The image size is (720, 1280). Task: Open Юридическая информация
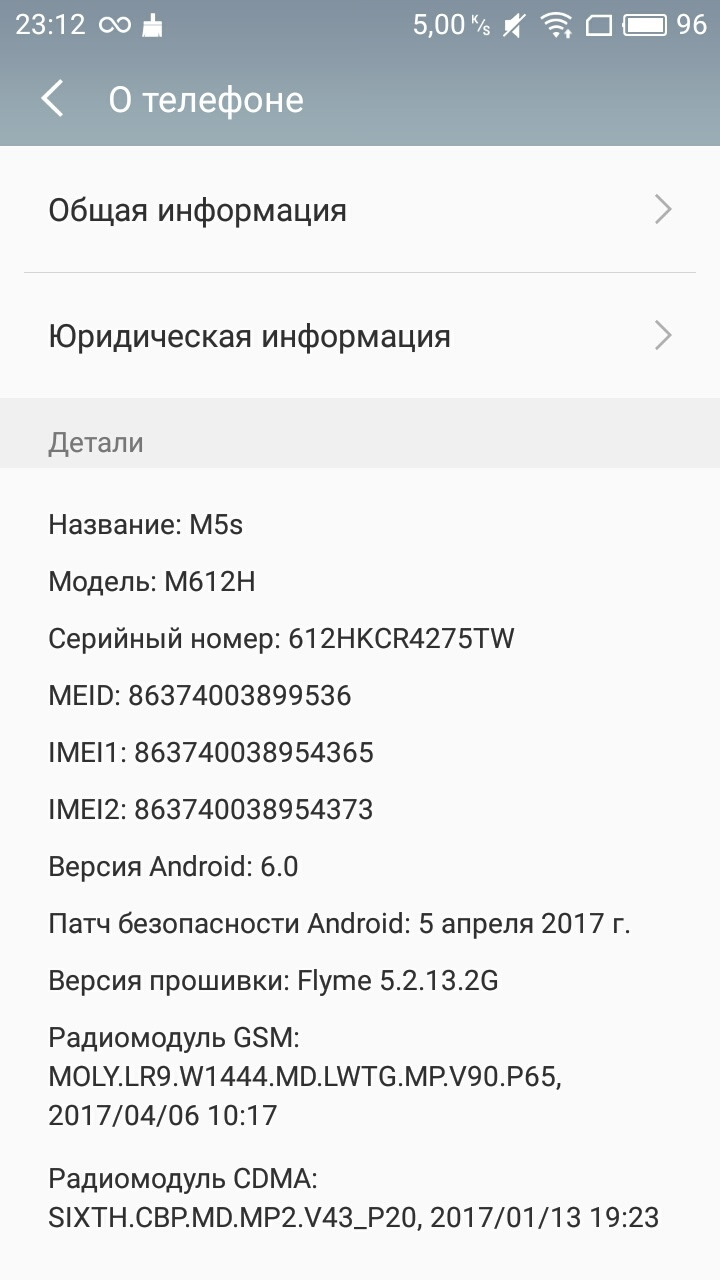[360, 336]
